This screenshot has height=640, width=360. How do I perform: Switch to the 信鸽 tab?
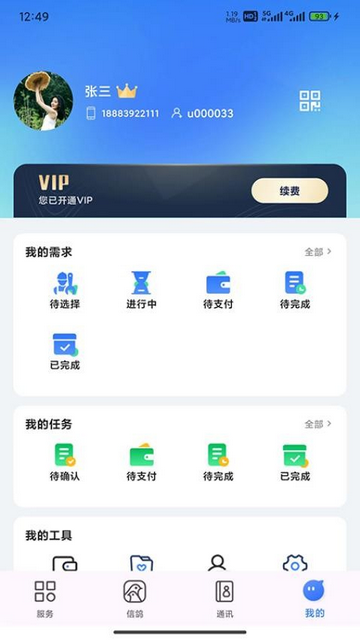135,599
